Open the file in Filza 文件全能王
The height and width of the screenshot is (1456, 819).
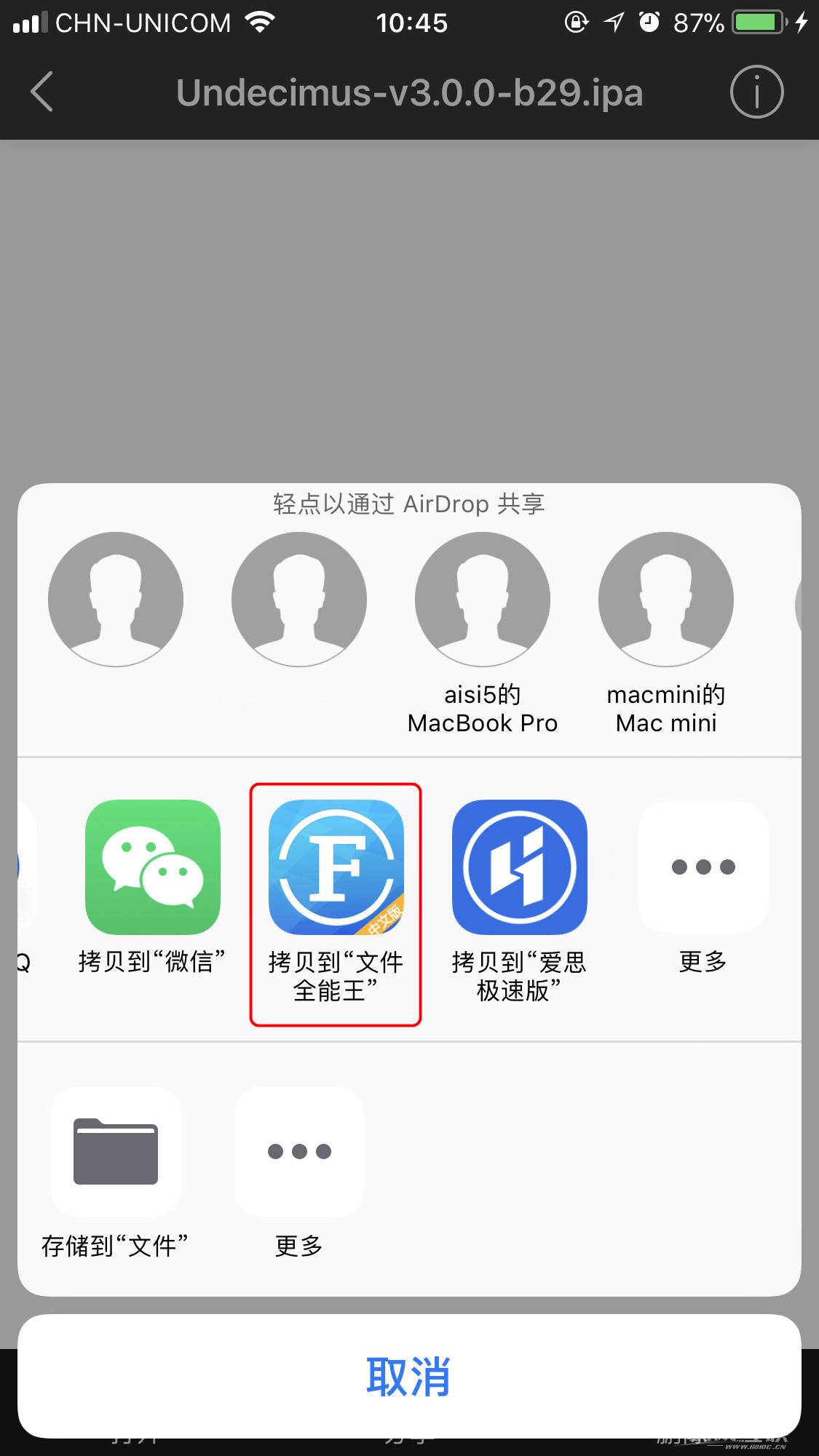click(x=335, y=867)
